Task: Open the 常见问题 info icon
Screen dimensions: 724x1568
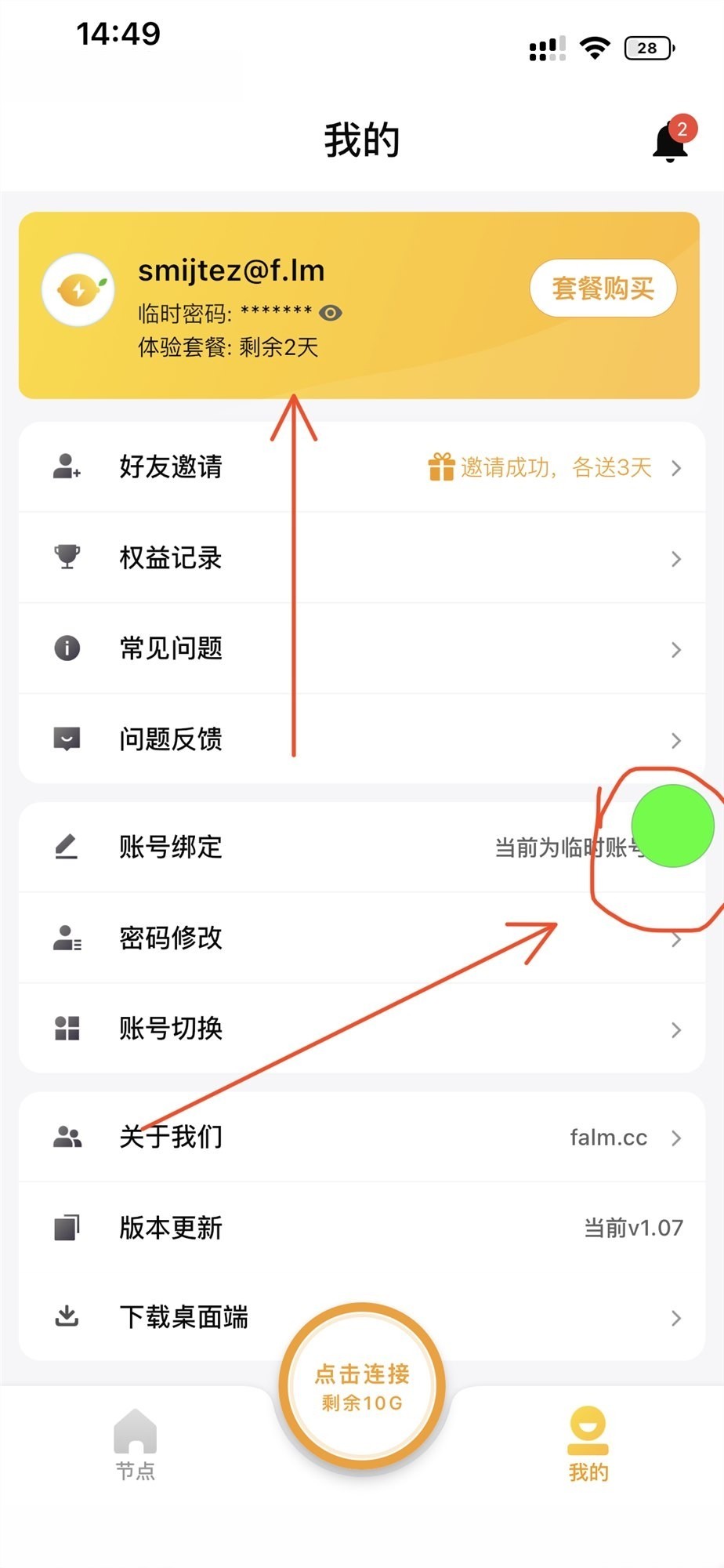Action: (x=67, y=648)
